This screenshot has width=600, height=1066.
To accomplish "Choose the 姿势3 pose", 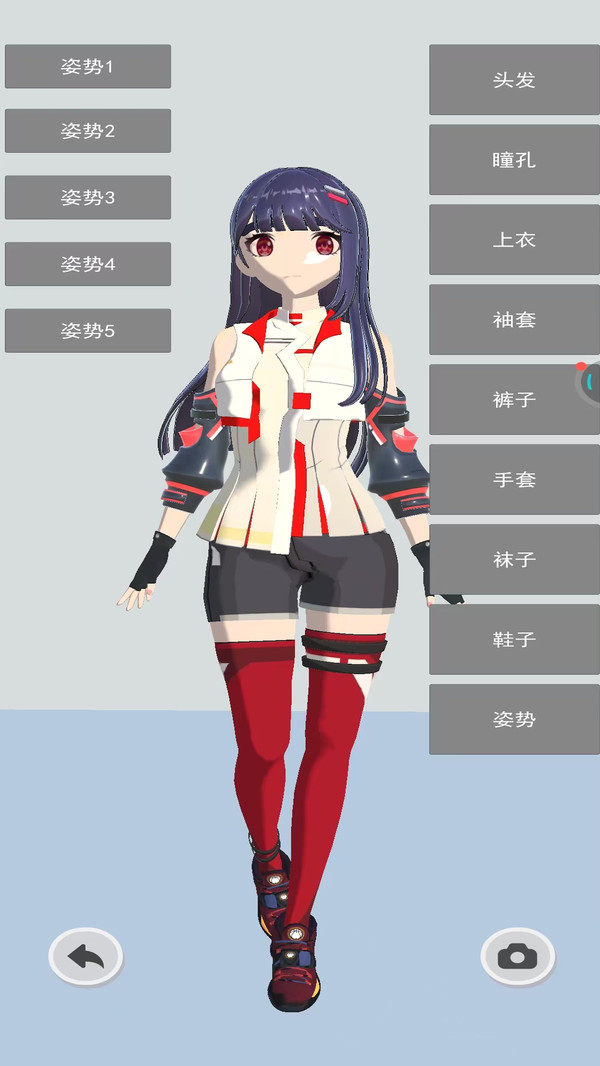I will coord(88,197).
